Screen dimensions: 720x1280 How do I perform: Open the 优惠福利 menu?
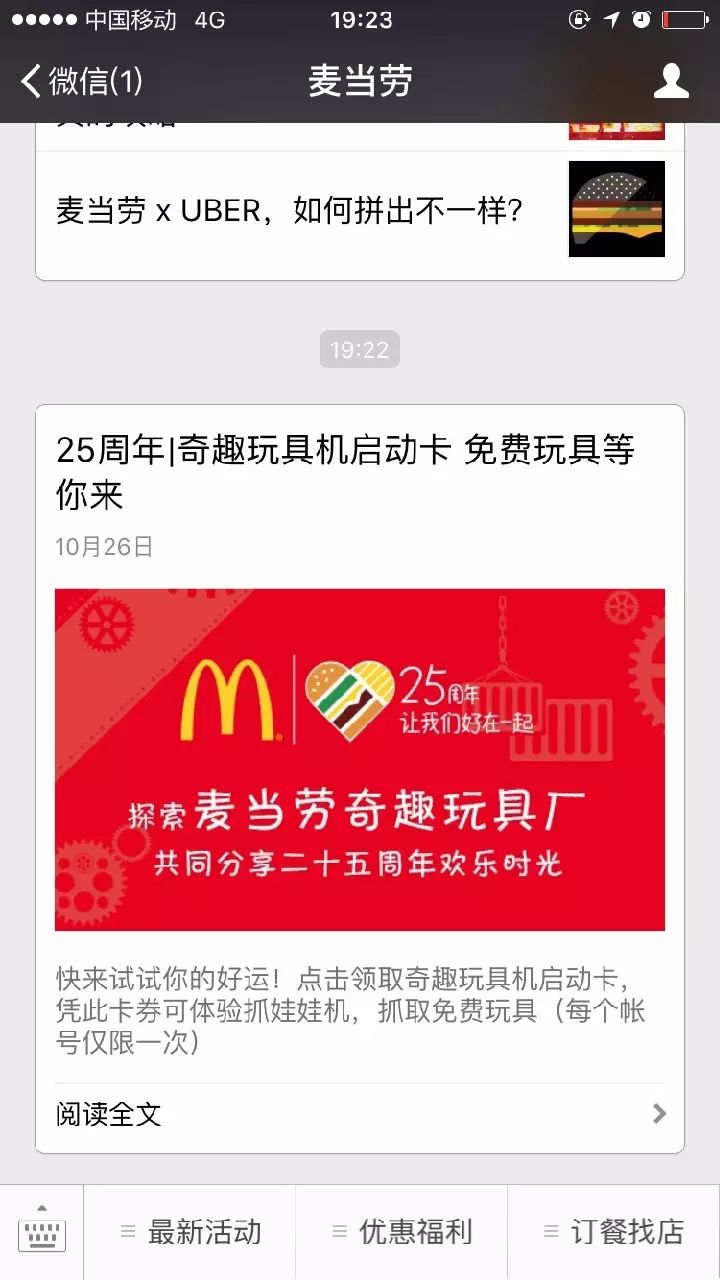(402, 1232)
